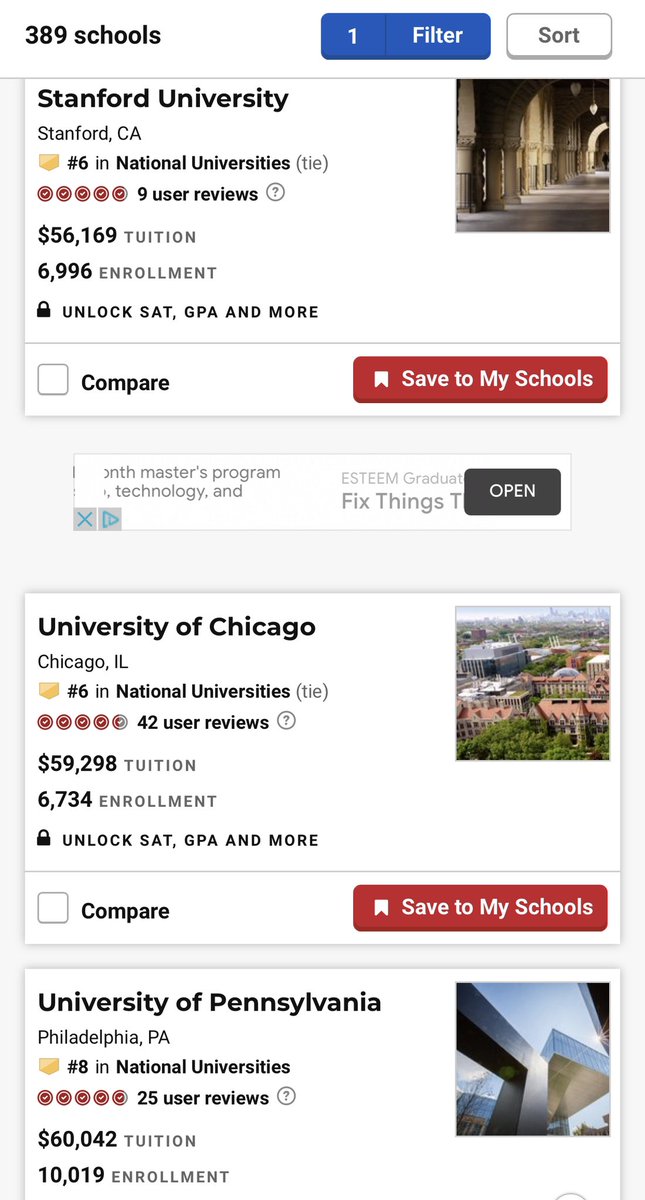The image size is (645, 1200).
Task: Tap OPEN on the ESTEEM ad
Action: point(512,491)
